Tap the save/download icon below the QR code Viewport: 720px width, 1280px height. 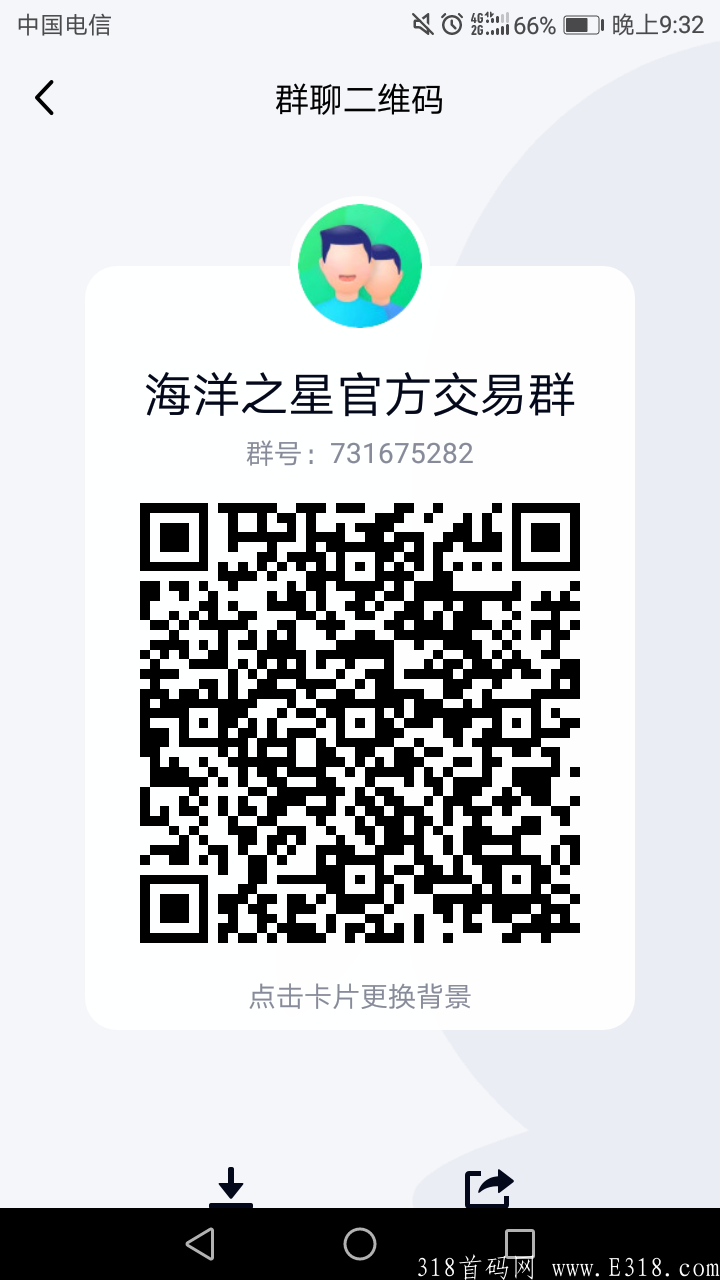point(232,1185)
